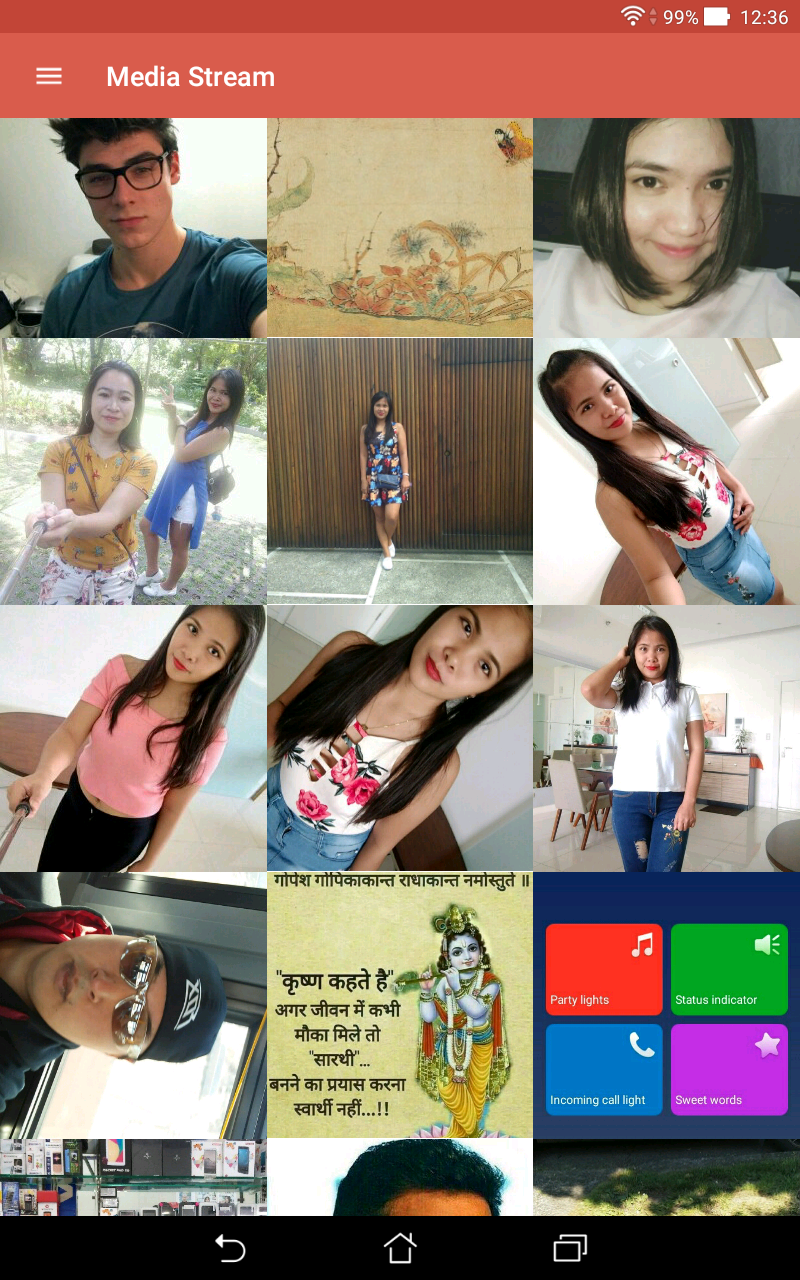Viewport: 800px width, 1280px height.
Task: Open photo of woman in white polo
Action: [666, 738]
